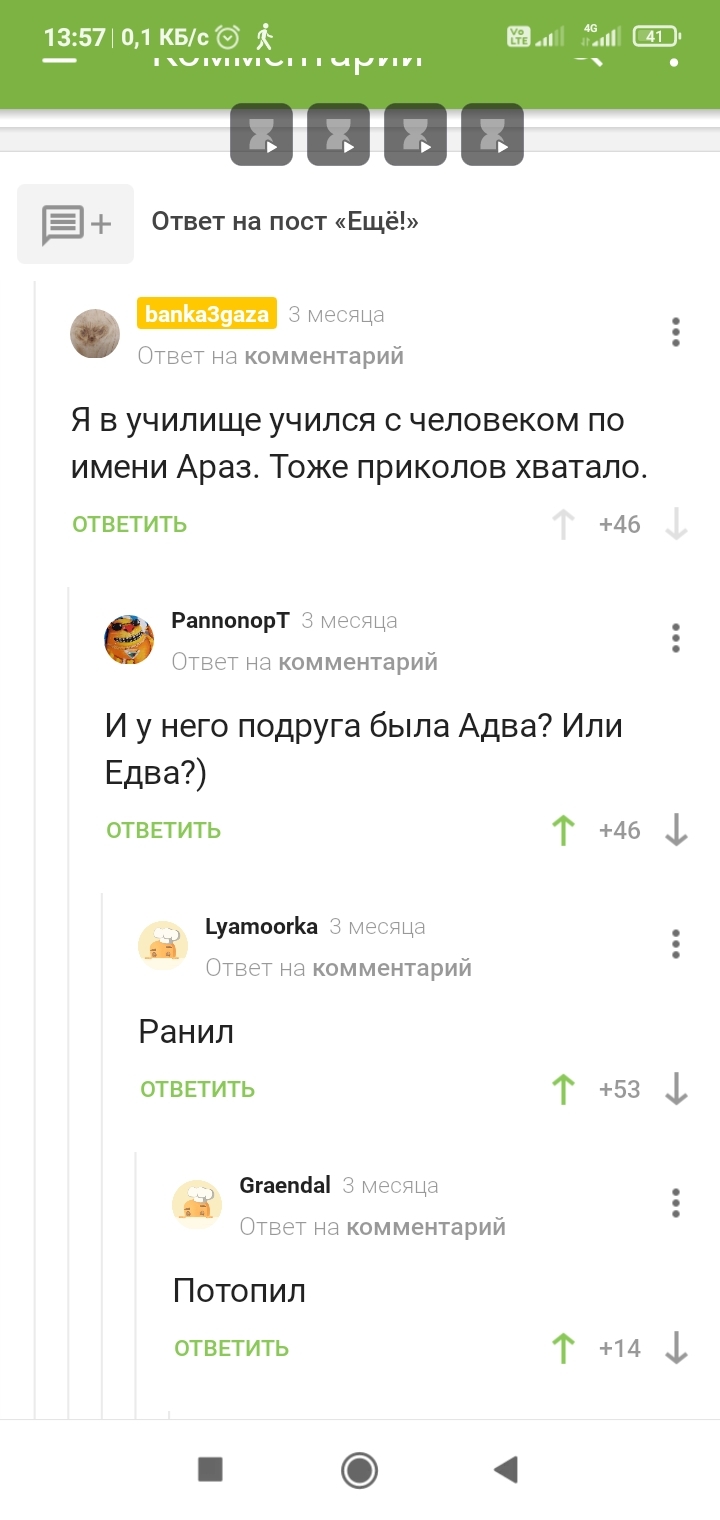Upvote PannonopT's comment

click(564, 830)
